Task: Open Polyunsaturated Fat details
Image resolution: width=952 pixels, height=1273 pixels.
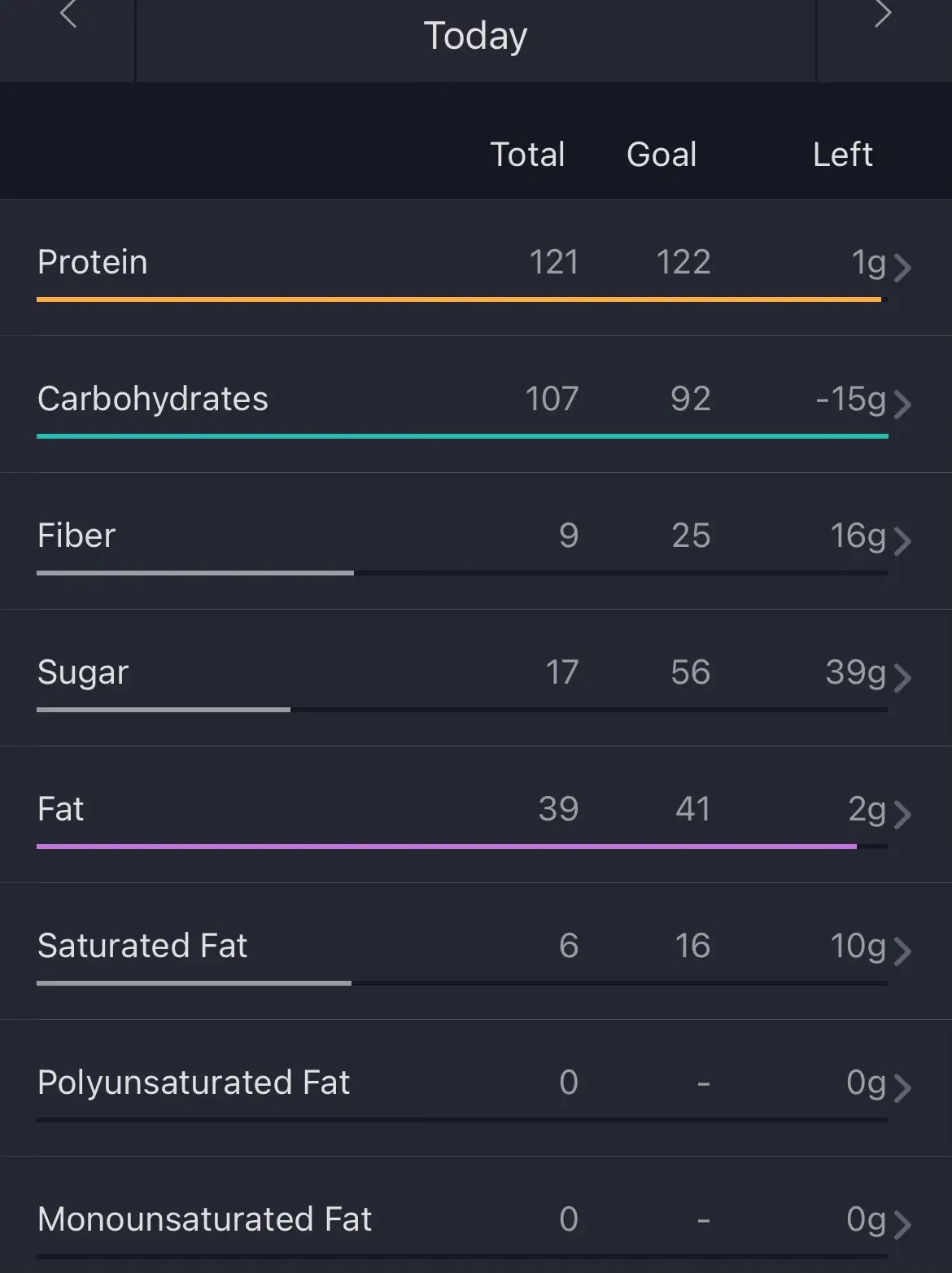Action: coord(903,1087)
